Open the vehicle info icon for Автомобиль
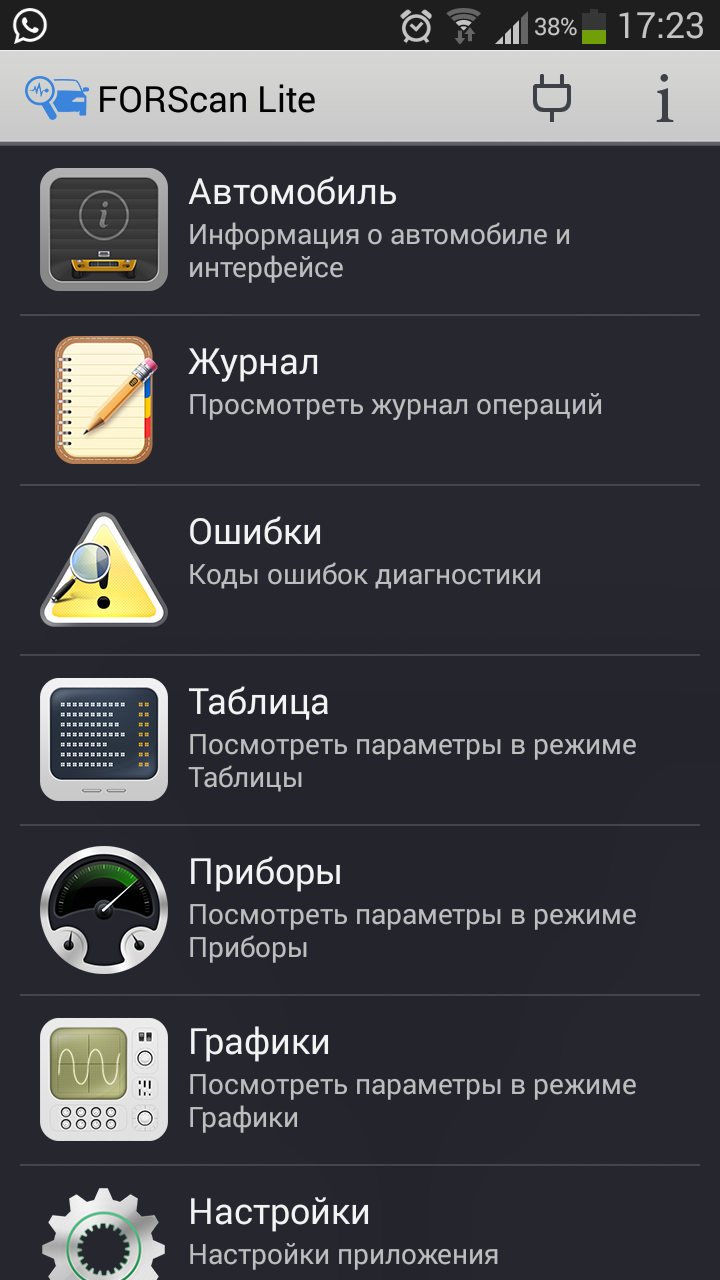The width and height of the screenshot is (720, 1280). tap(104, 228)
